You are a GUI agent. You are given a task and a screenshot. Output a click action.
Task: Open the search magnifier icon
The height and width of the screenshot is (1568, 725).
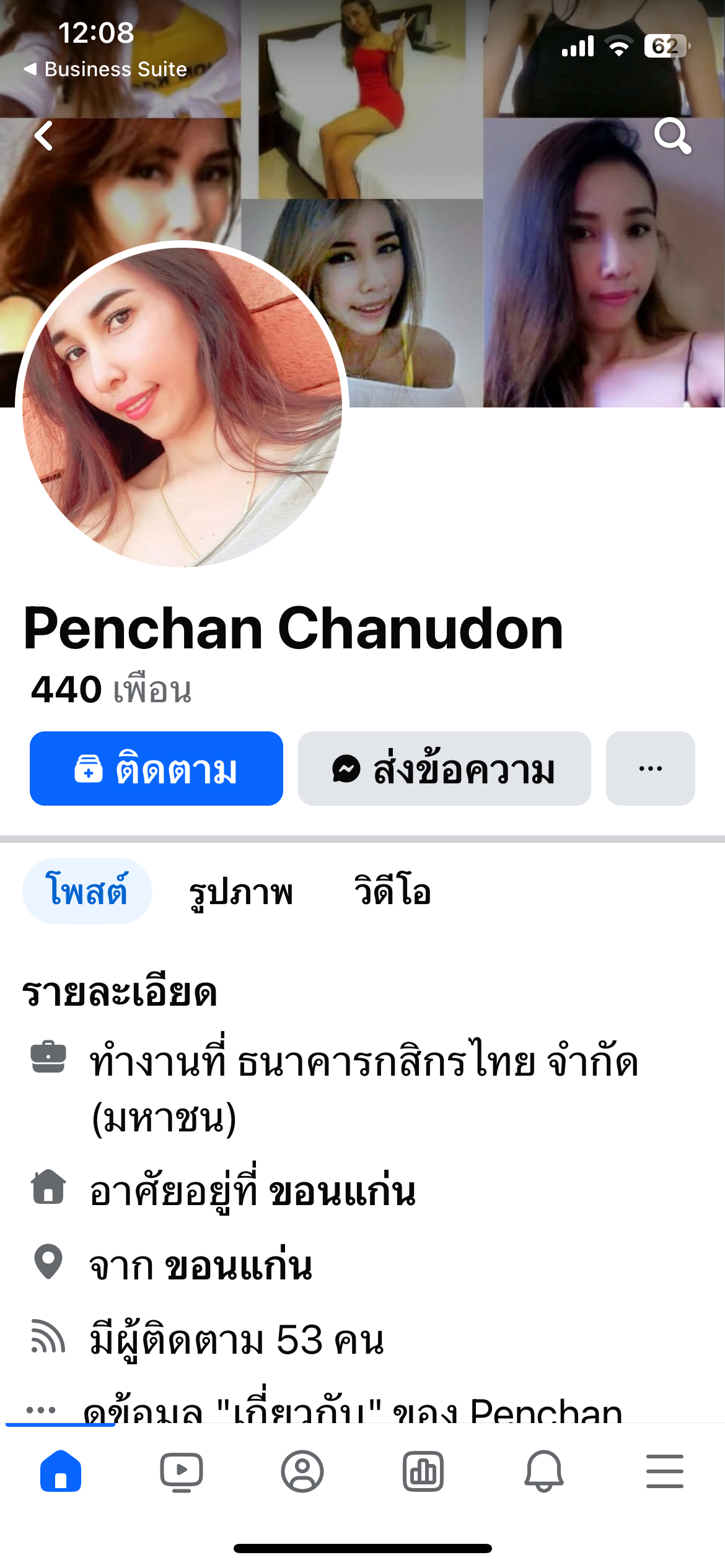pos(672,136)
